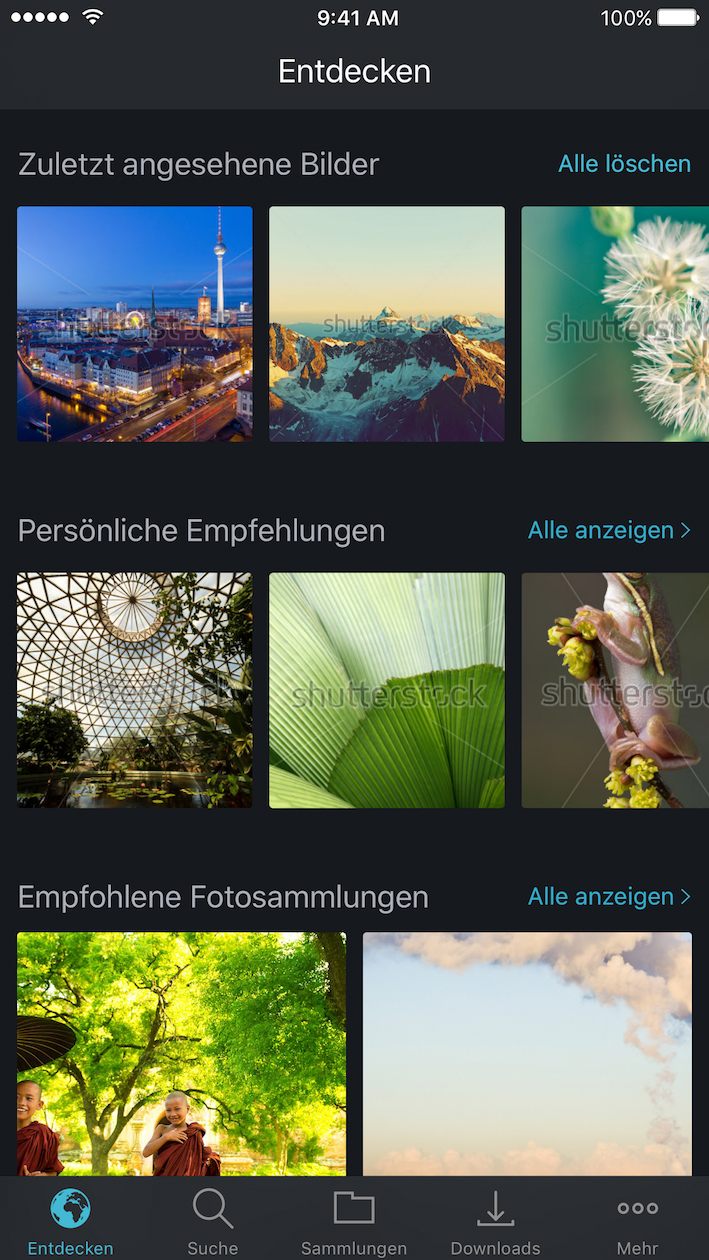This screenshot has height=1260, width=709.
Task: Open the green palm leaf image
Action: click(387, 690)
